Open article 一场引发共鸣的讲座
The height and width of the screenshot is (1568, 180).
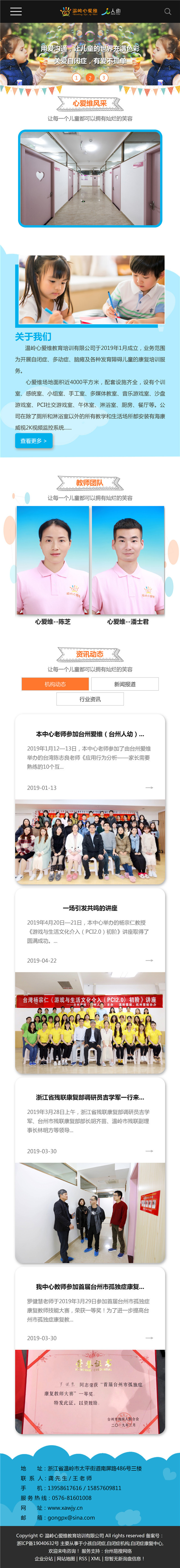[x=90, y=908]
